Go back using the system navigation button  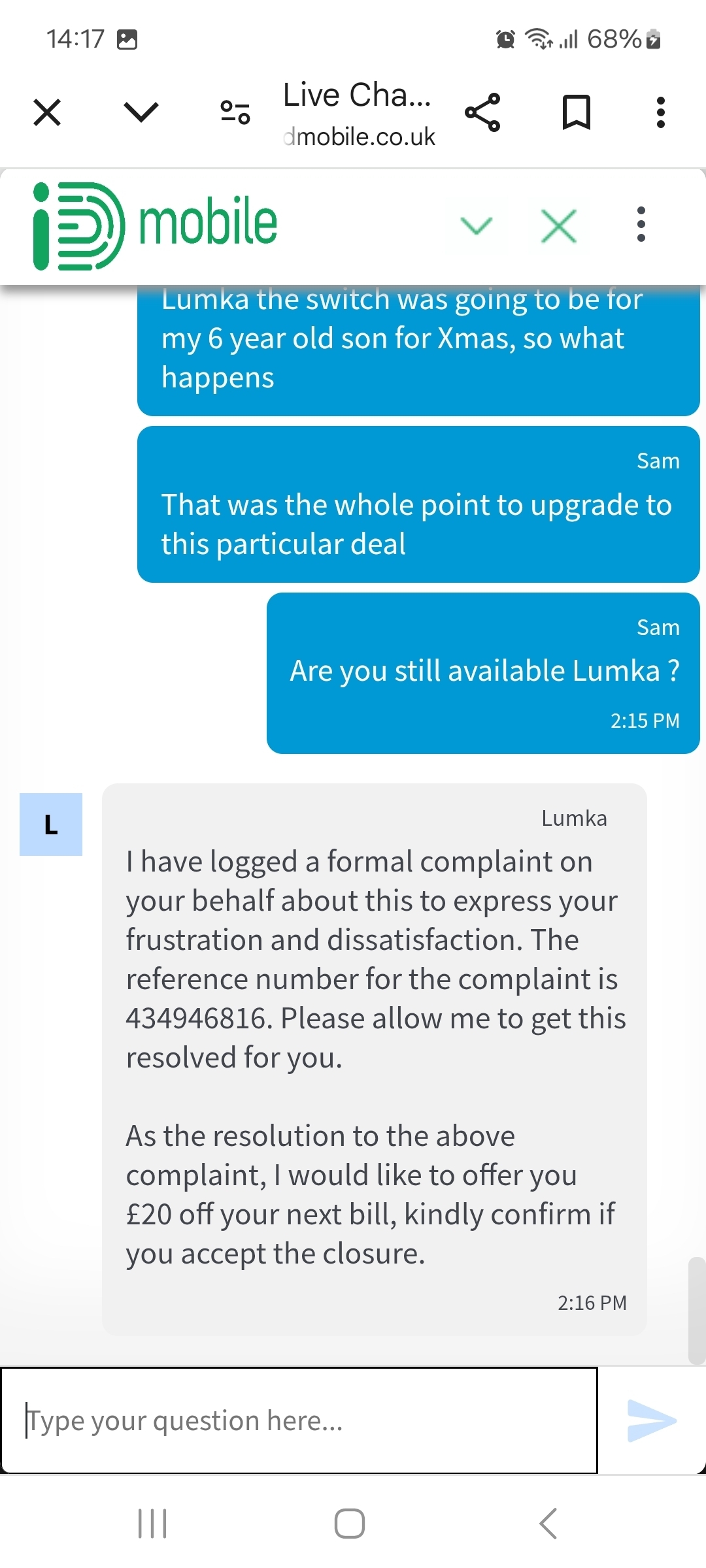(x=548, y=1524)
